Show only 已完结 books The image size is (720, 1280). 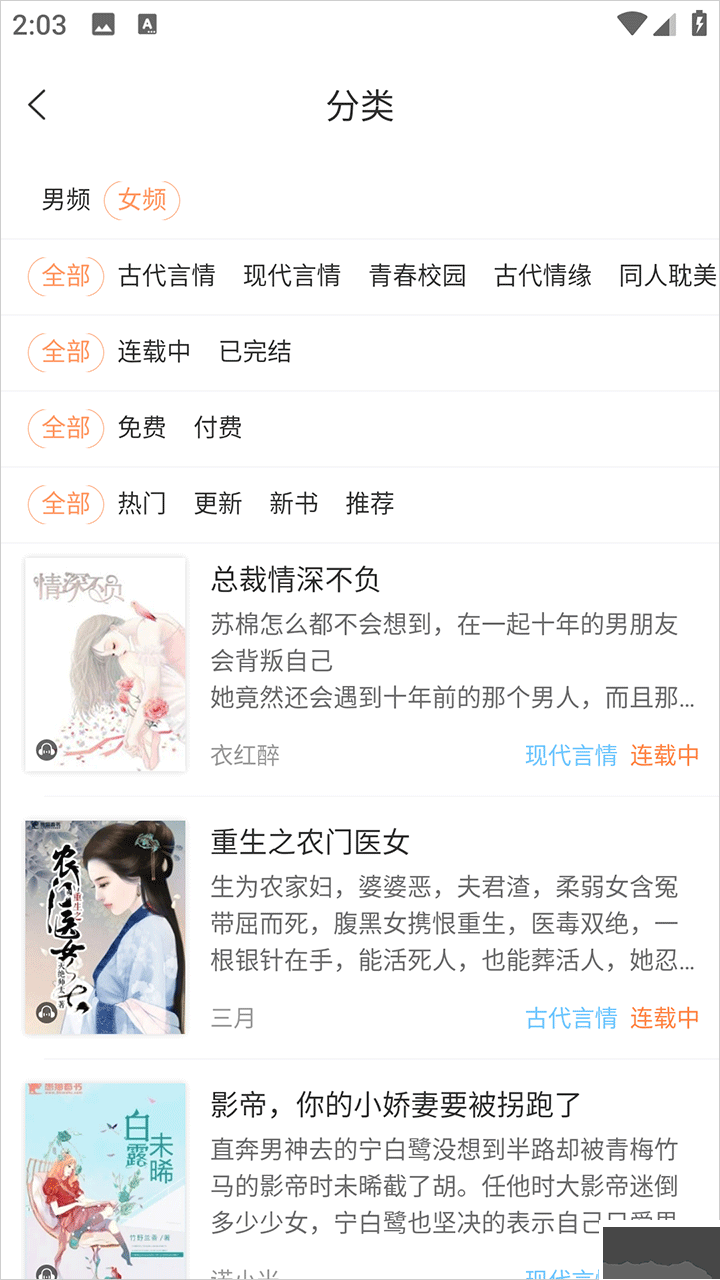[255, 352]
